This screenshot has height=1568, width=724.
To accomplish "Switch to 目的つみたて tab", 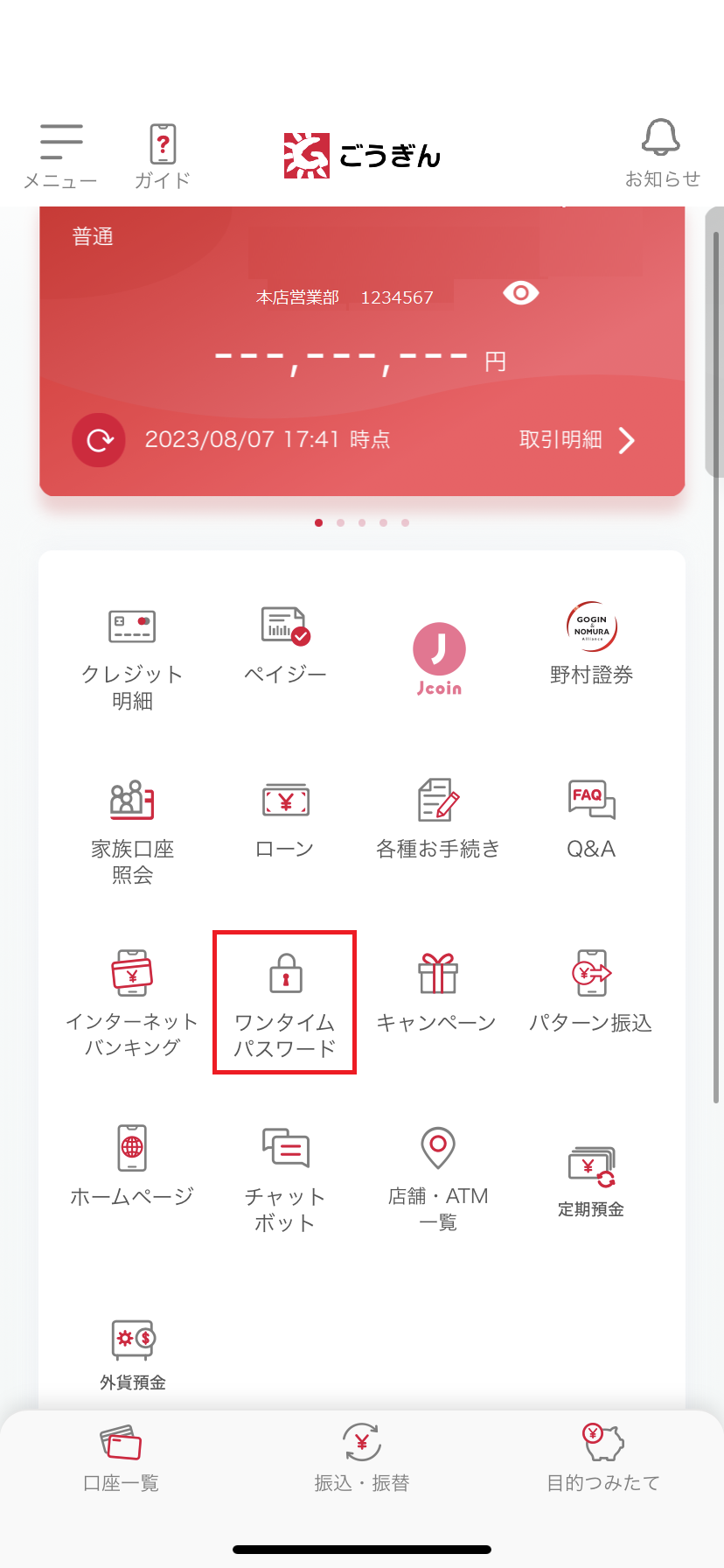I will coord(603,1459).
